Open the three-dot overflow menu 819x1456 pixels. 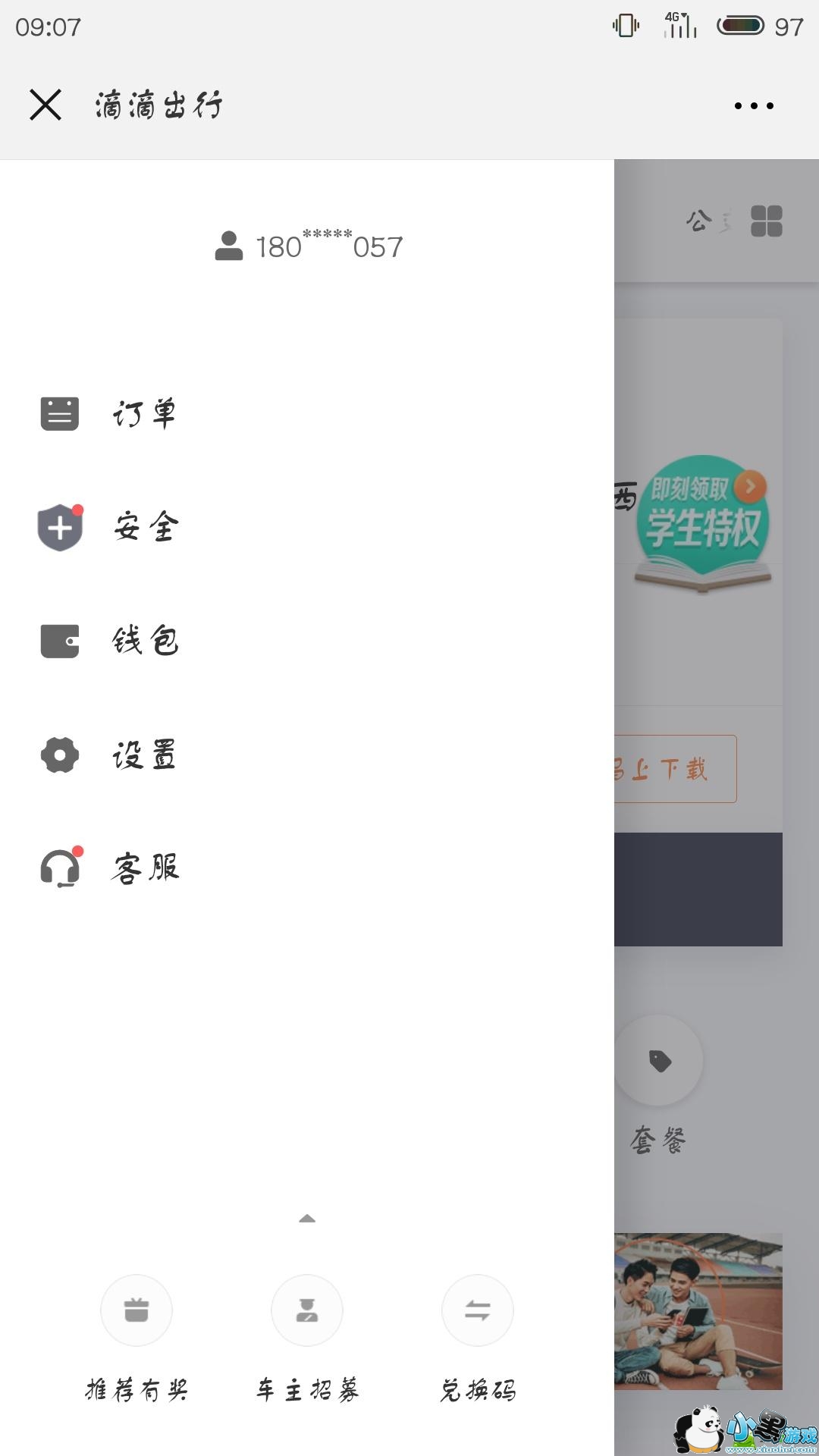tap(754, 105)
